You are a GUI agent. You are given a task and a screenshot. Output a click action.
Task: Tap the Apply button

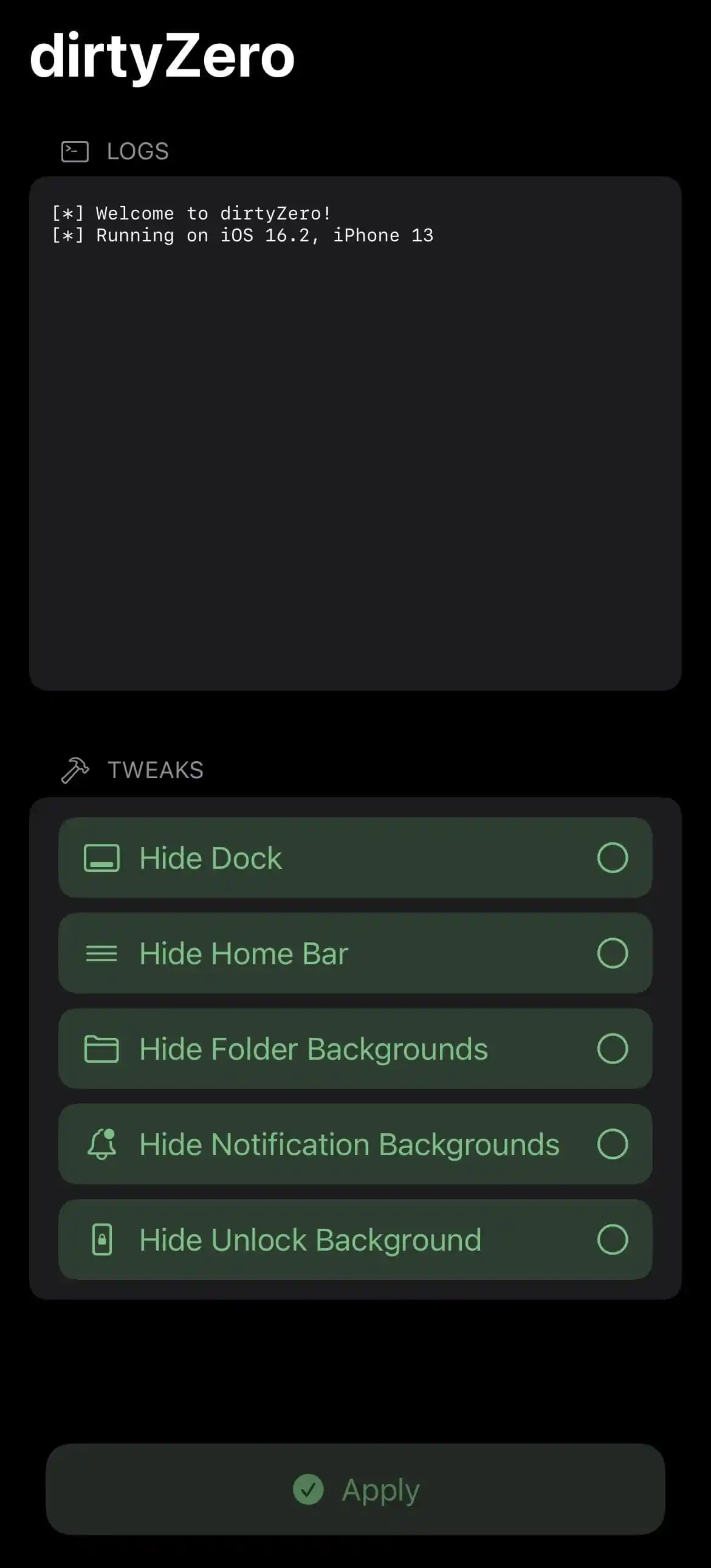355,1490
